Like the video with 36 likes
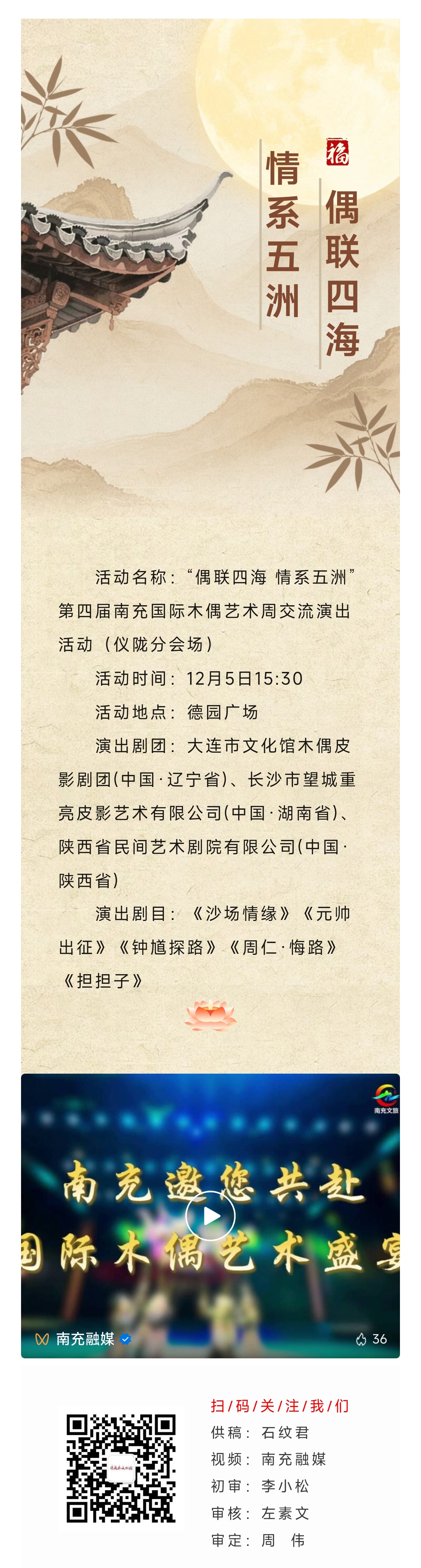The image size is (421, 1568). click(x=361, y=1339)
